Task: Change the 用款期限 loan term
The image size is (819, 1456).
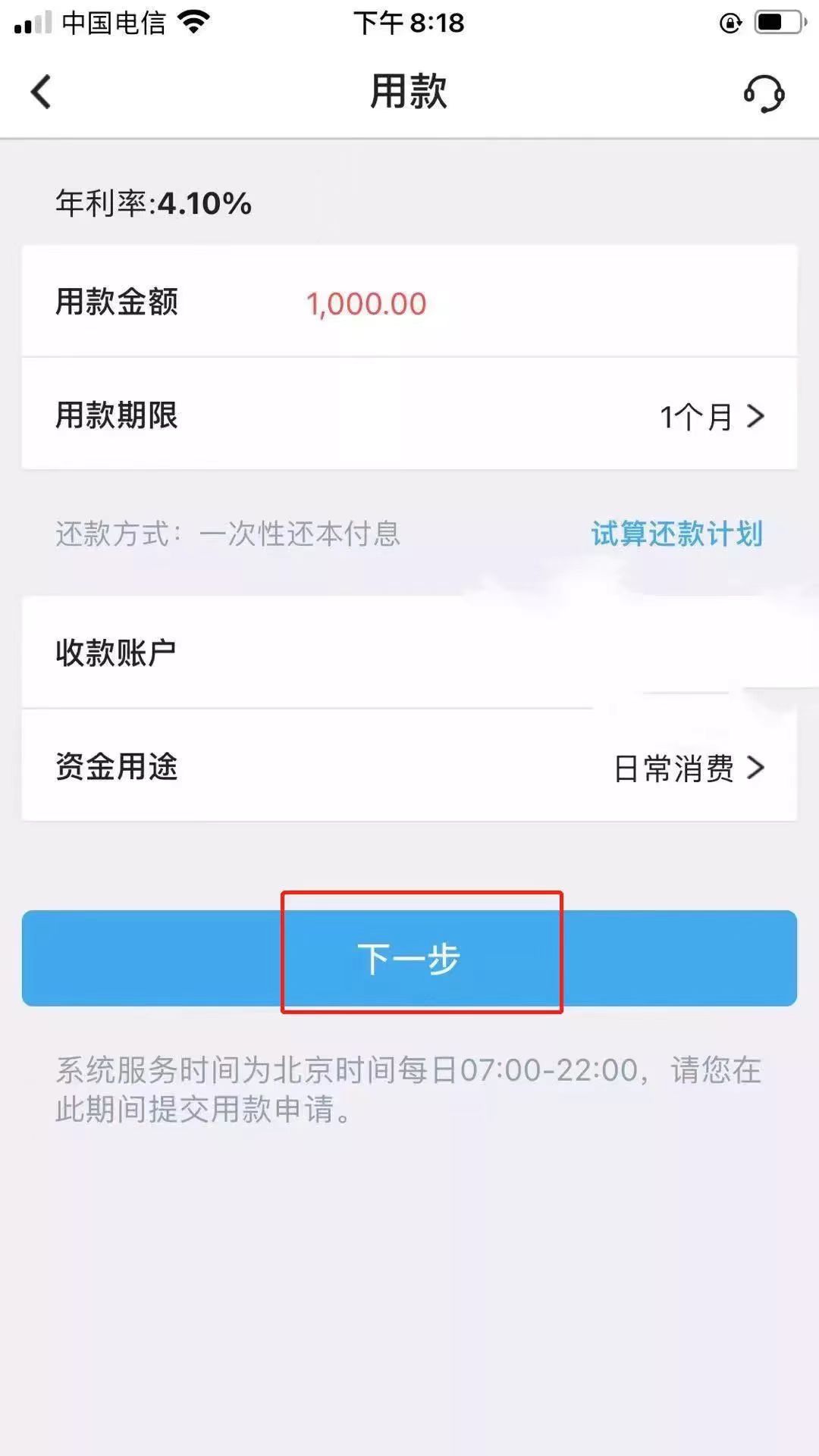Action: (x=711, y=416)
